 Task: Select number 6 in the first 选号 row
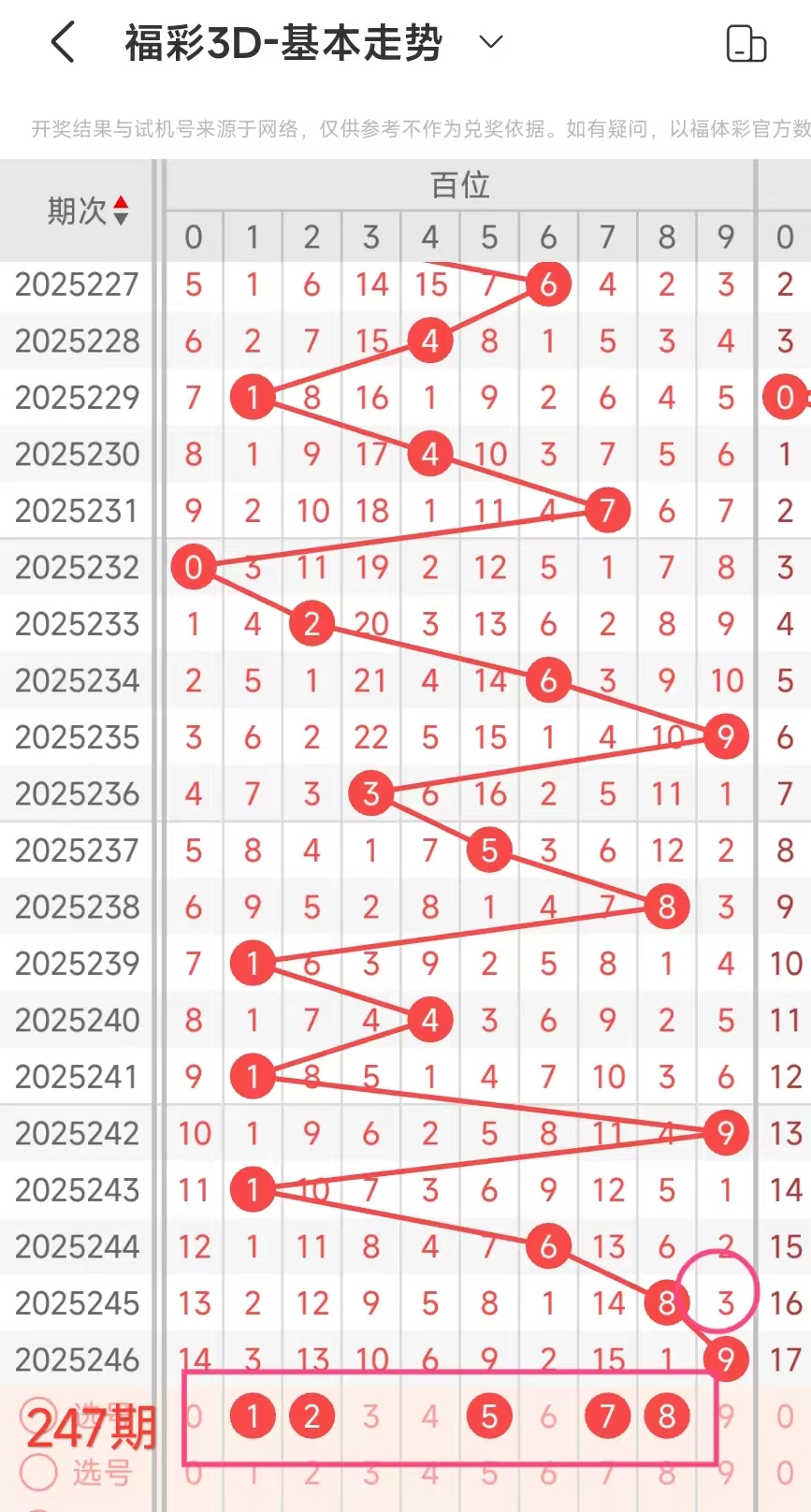tap(548, 1417)
